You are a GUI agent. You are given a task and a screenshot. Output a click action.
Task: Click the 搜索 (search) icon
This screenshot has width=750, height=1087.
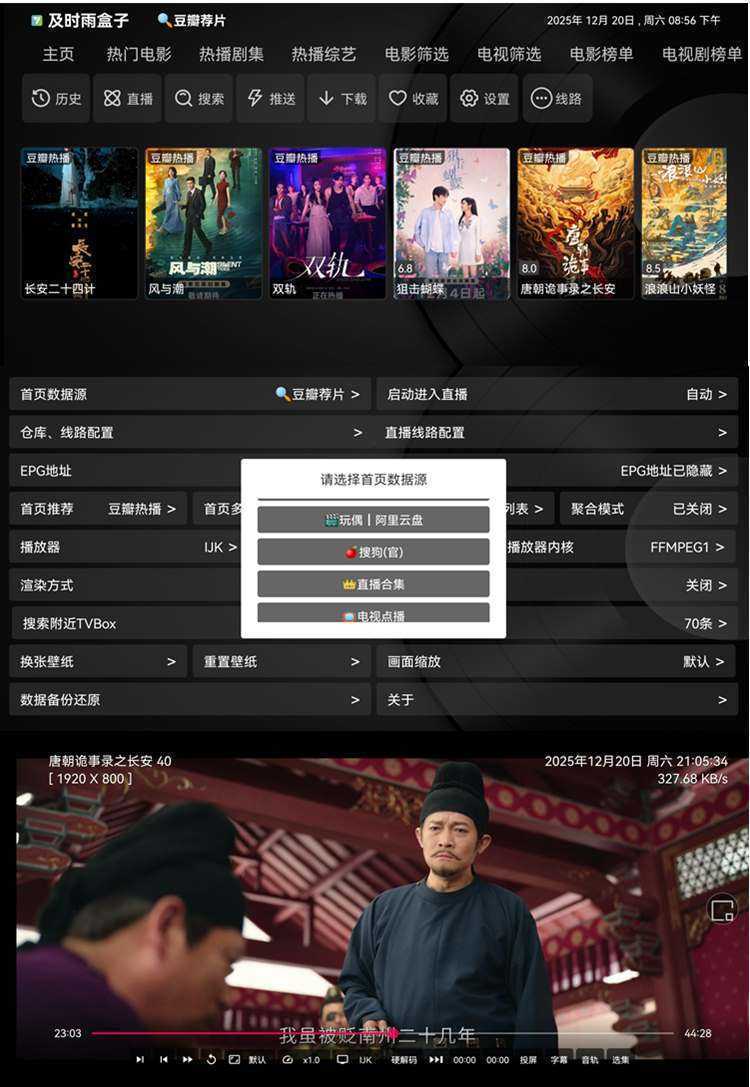tap(199, 98)
